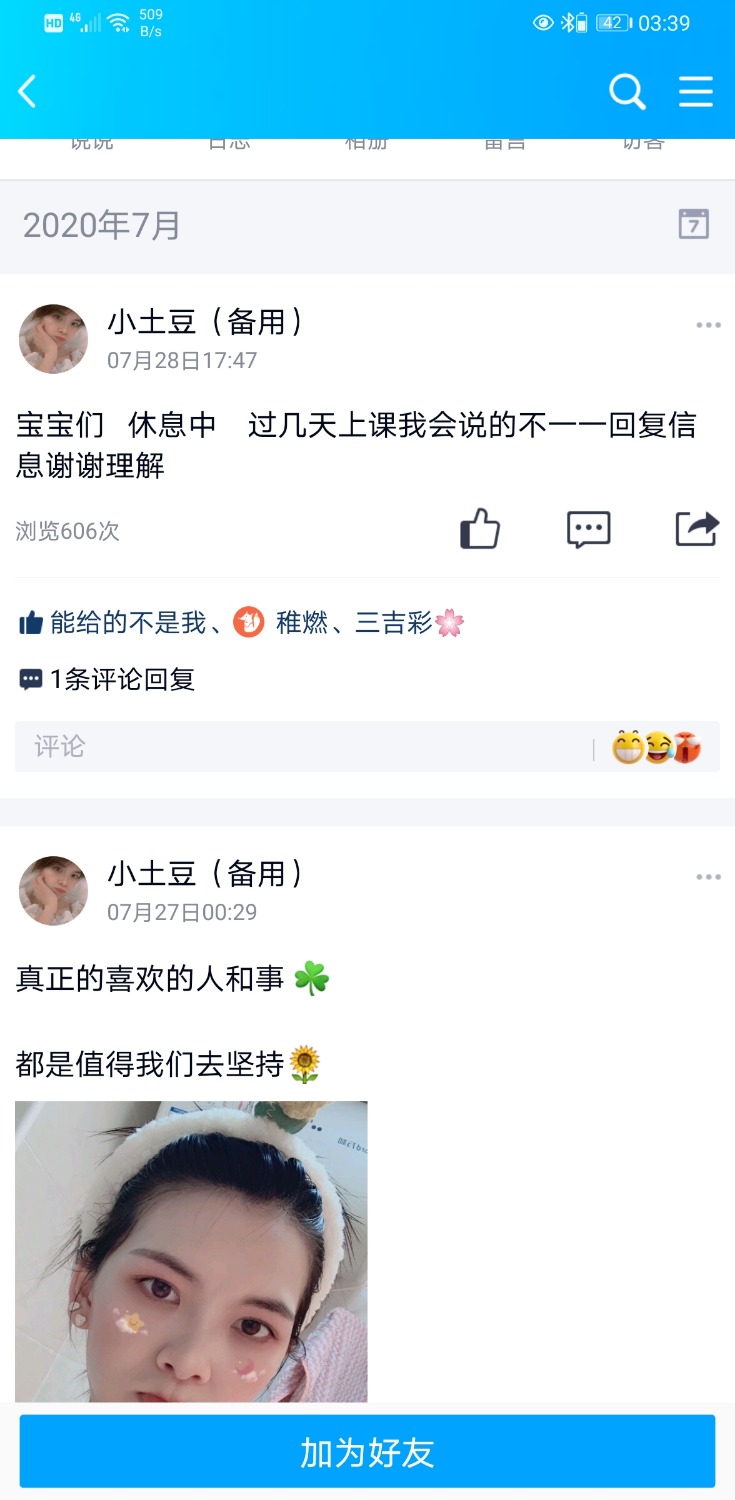Share the 07月28日 post

point(697,529)
